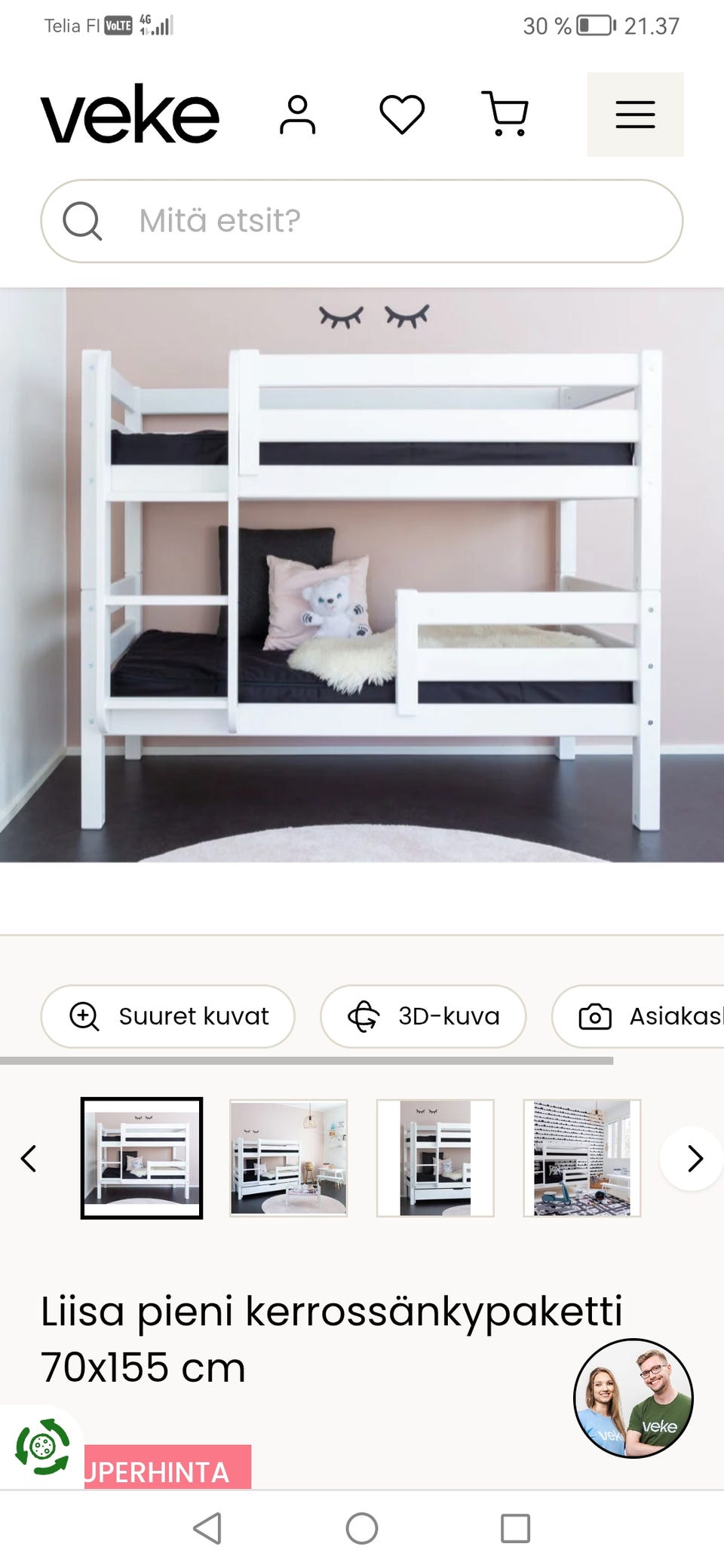The image size is (724, 1568).
Task: Go back with system back button
Action: [x=207, y=1529]
